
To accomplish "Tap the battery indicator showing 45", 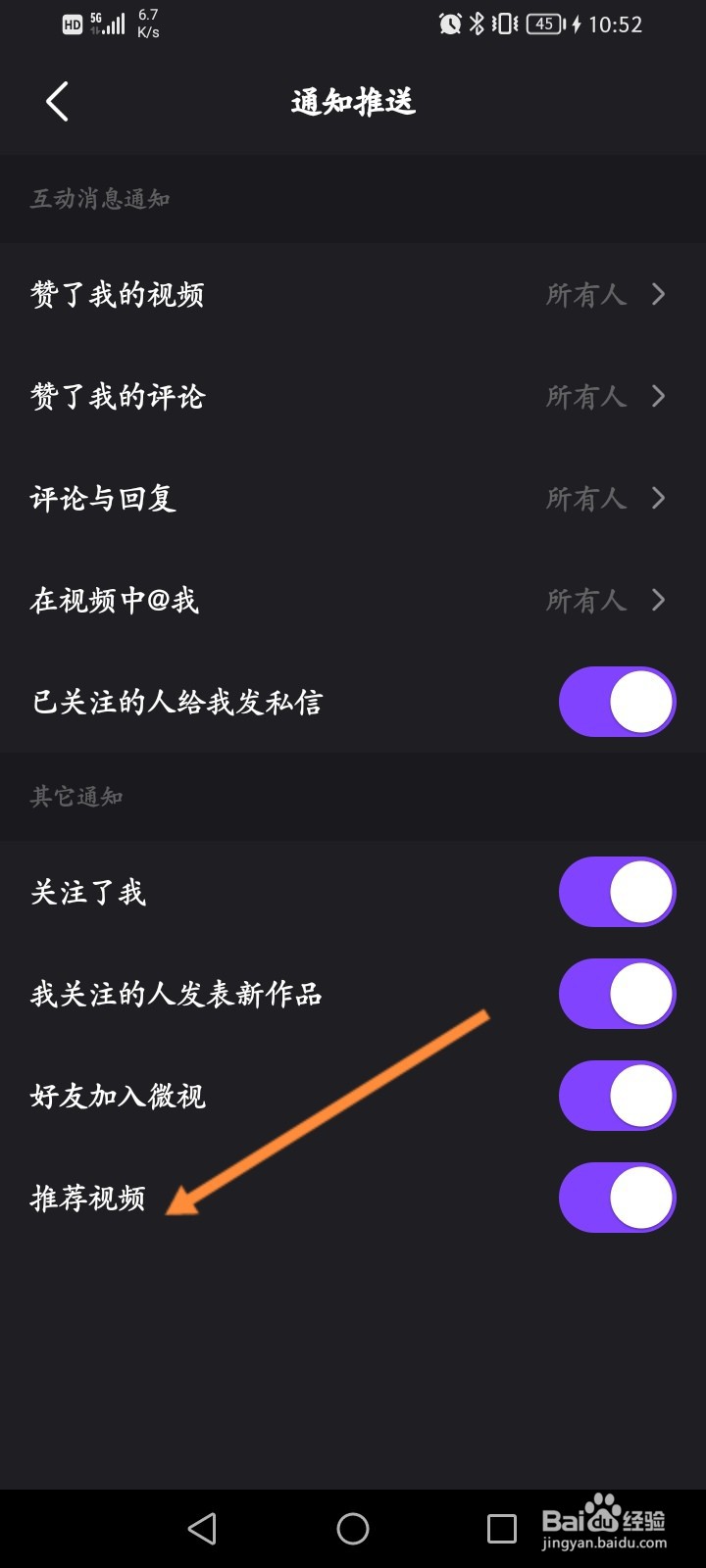I will 542,24.
